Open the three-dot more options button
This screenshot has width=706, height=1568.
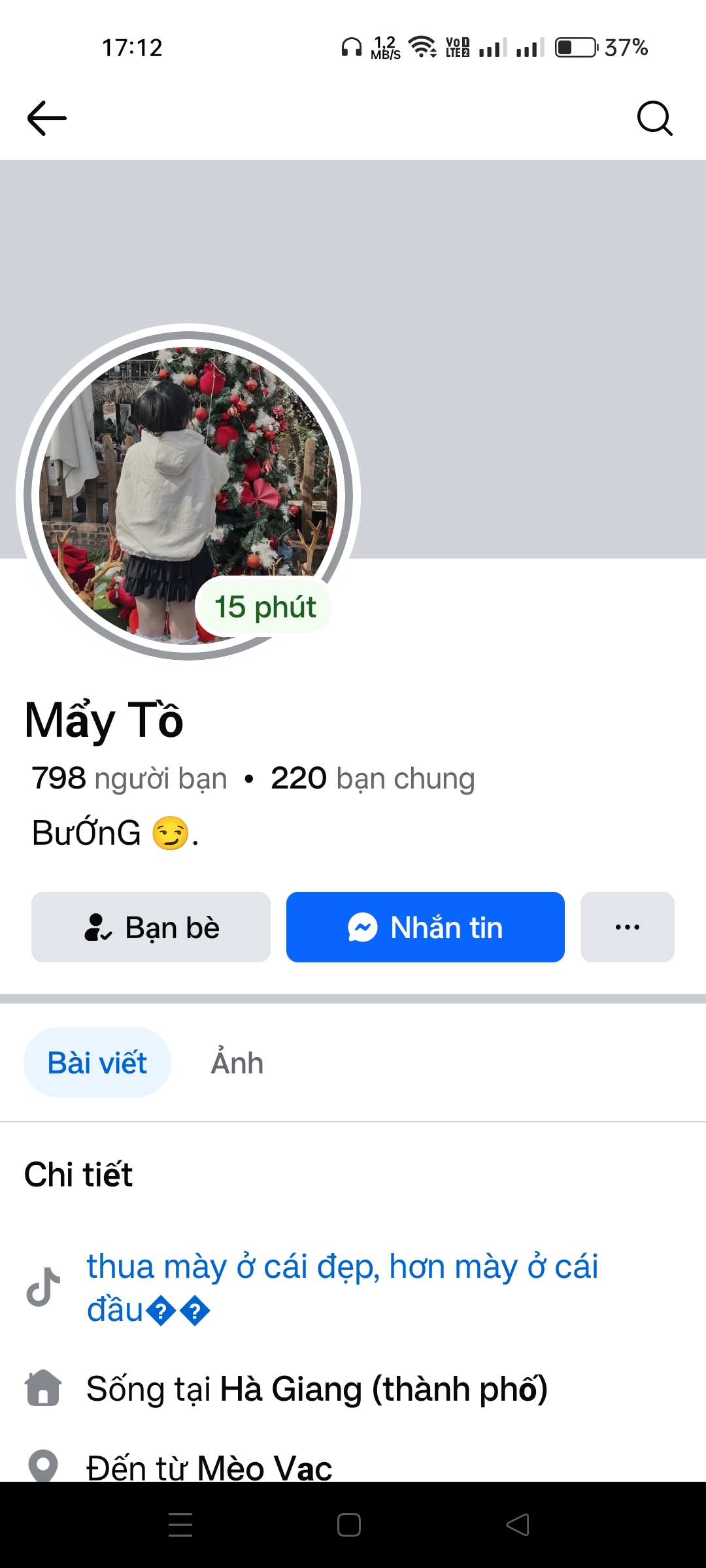(627, 927)
